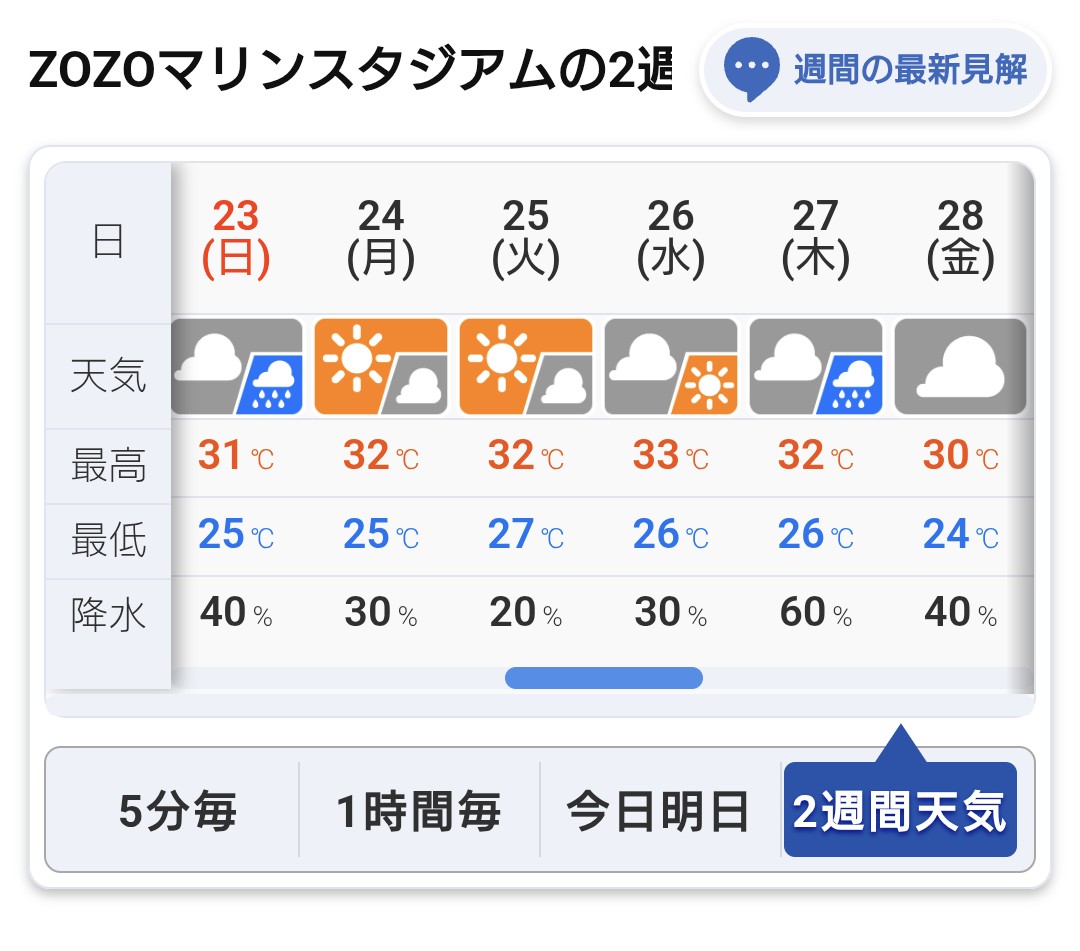Viewport: 1080px width, 951px height.
Task: Tap the blue horizontal scrollbar thumb
Action: click(x=603, y=678)
